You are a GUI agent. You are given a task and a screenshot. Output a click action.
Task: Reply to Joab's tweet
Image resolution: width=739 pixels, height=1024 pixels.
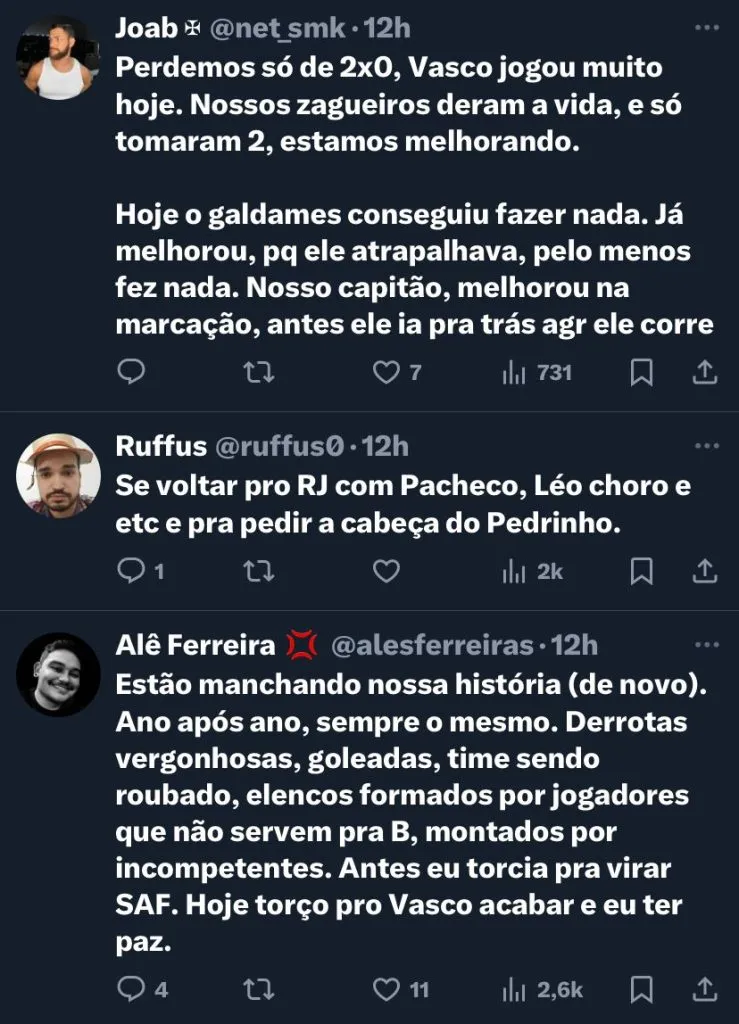(x=132, y=373)
